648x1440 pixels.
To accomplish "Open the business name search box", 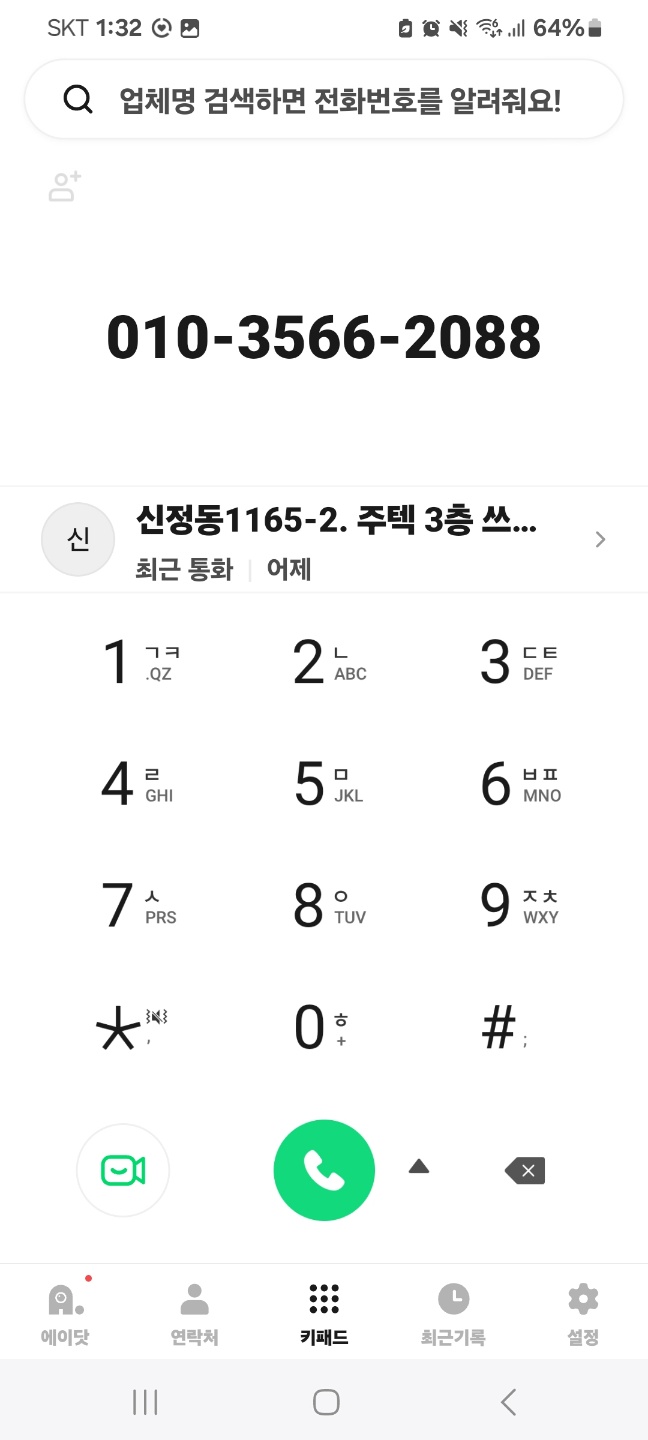I will click(x=324, y=100).
